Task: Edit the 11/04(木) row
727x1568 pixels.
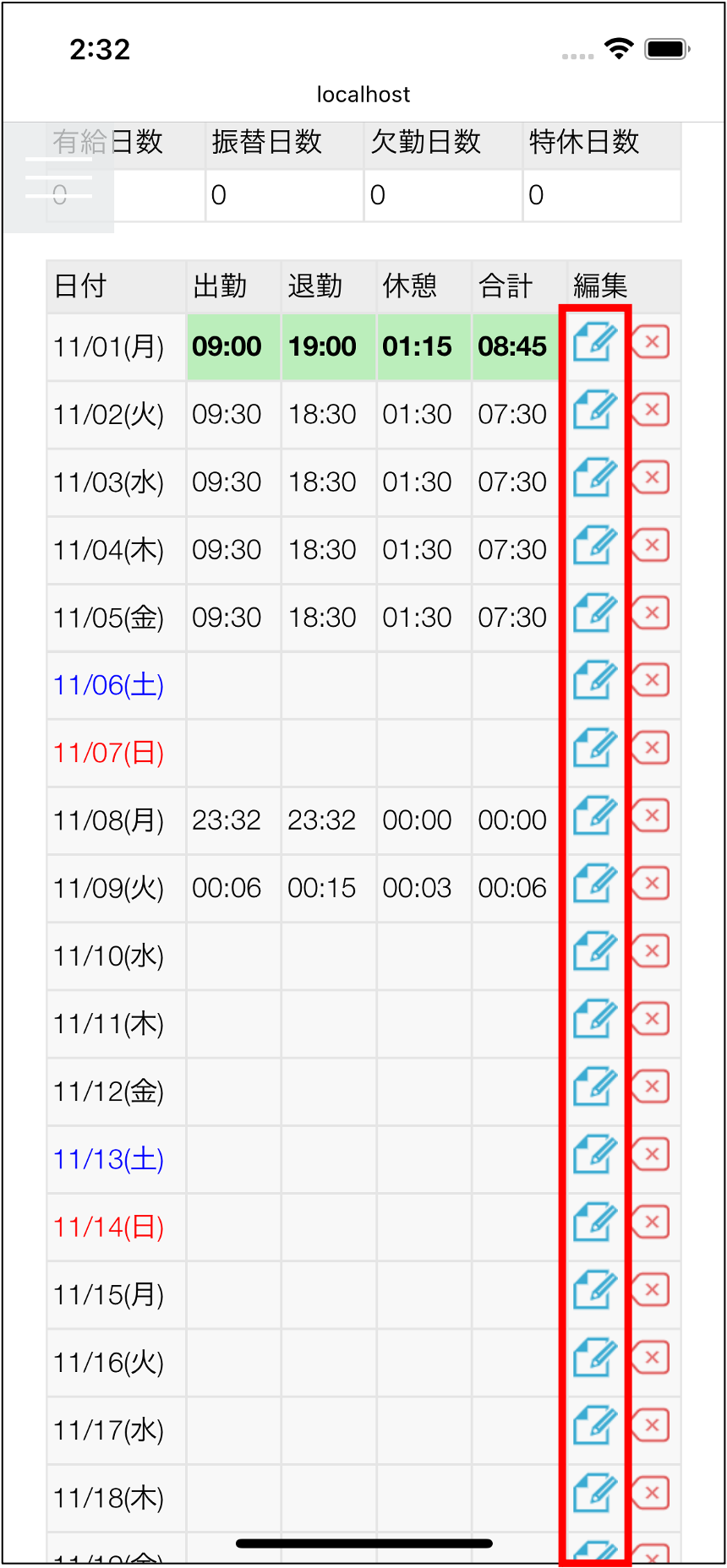Action: [594, 546]
